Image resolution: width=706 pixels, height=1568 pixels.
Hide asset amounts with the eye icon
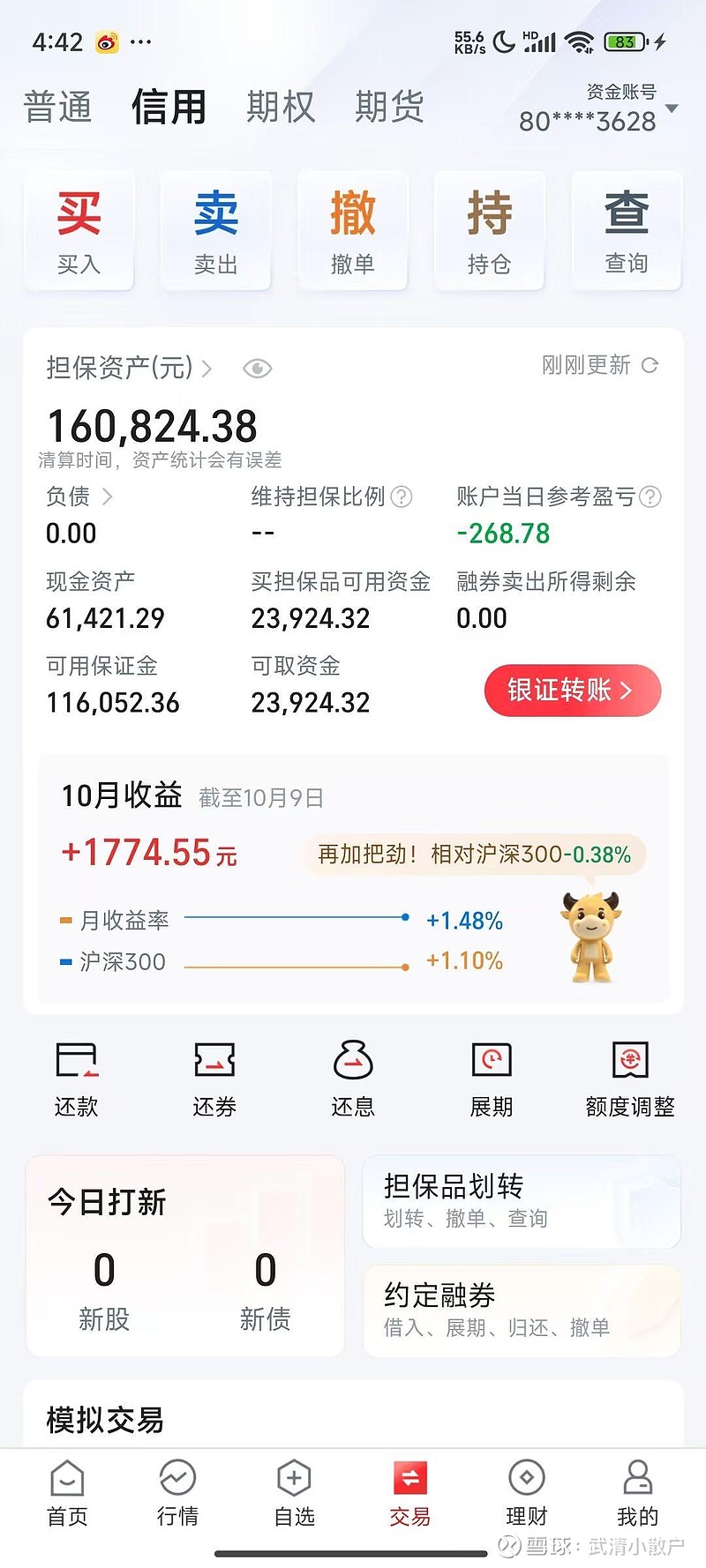point(257,369)
